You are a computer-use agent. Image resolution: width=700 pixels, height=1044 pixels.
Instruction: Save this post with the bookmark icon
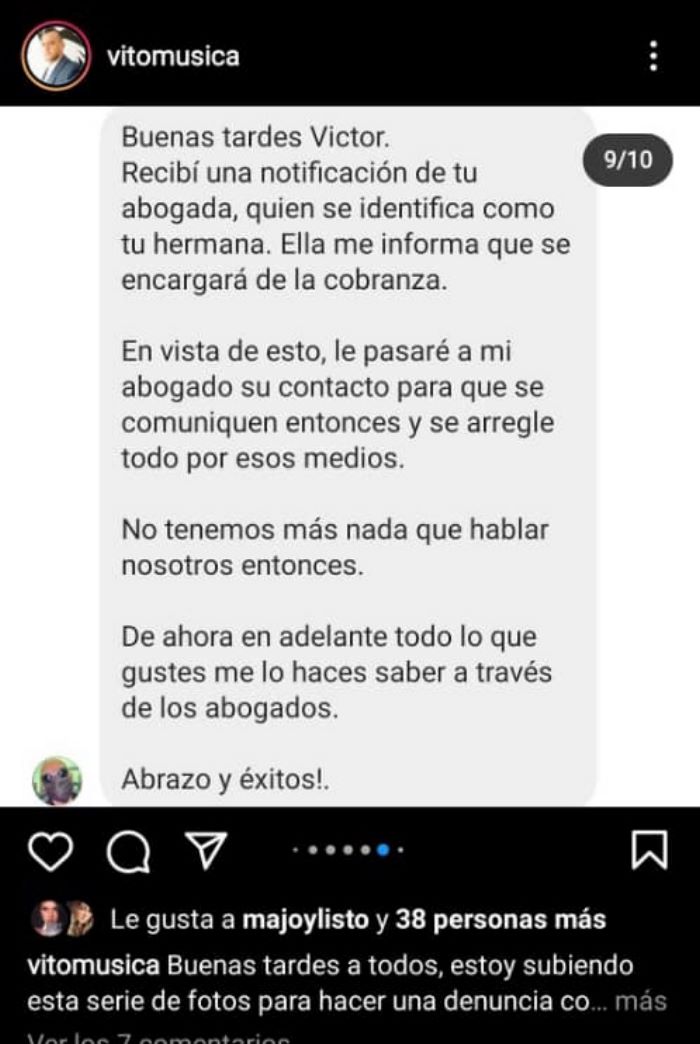(649, 851)
